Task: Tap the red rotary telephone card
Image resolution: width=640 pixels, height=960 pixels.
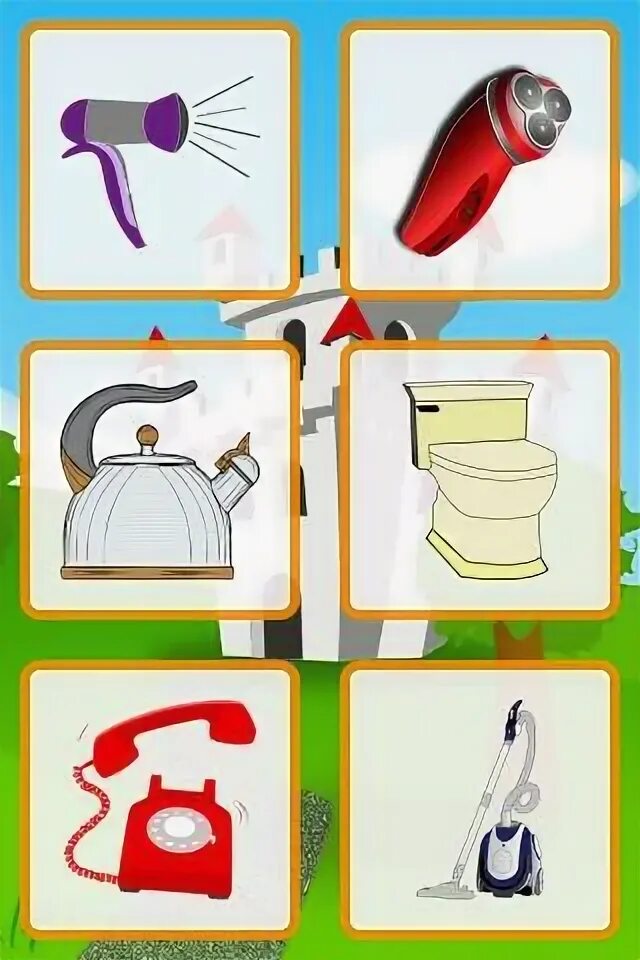Action: pyautogui.click(x=160, y=800)
